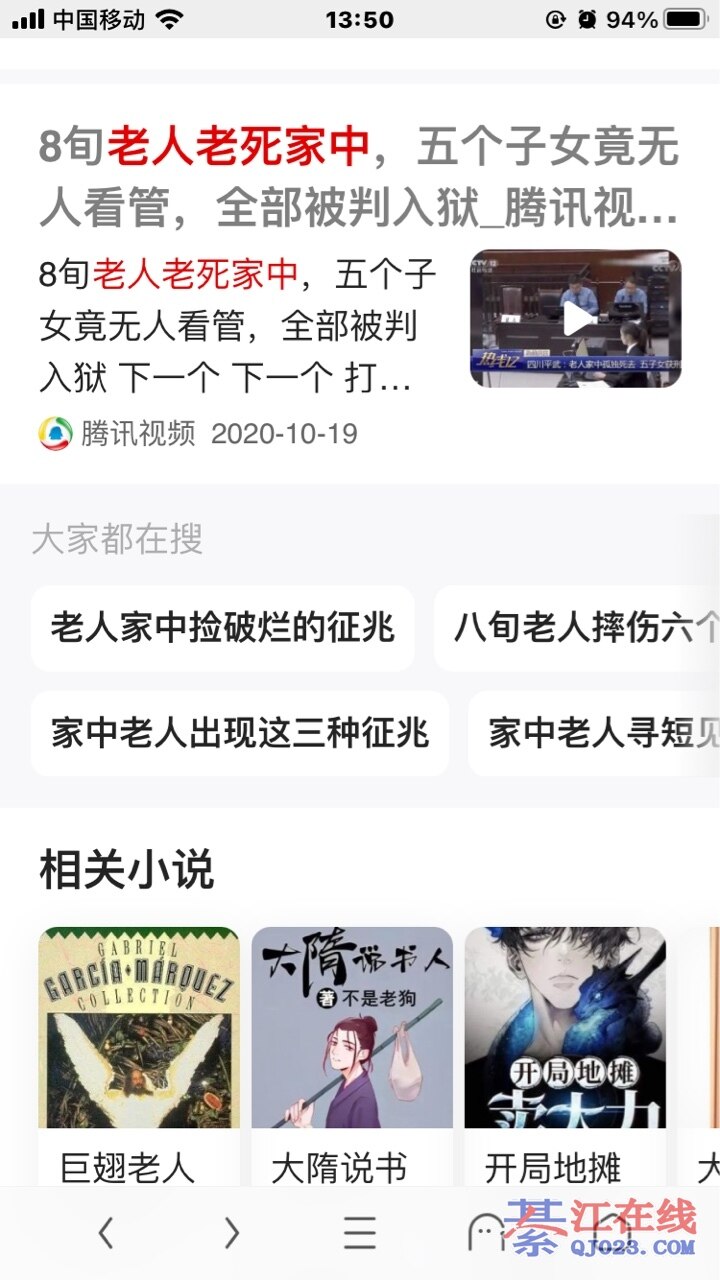Go back to the previous page
This screenshot has width=720, height=1280.
click(105, 1234)
